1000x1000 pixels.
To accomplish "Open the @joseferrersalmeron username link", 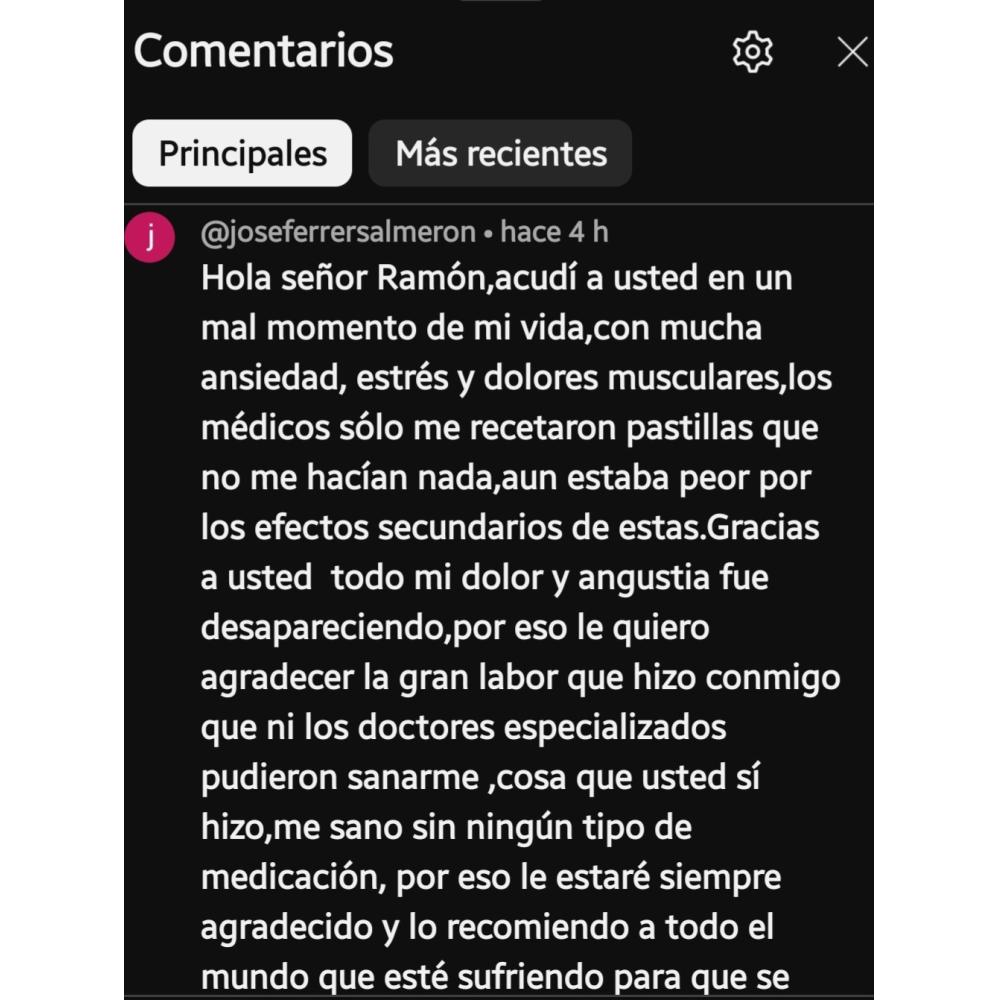I will pyautogui.click(x=338, y=233).
